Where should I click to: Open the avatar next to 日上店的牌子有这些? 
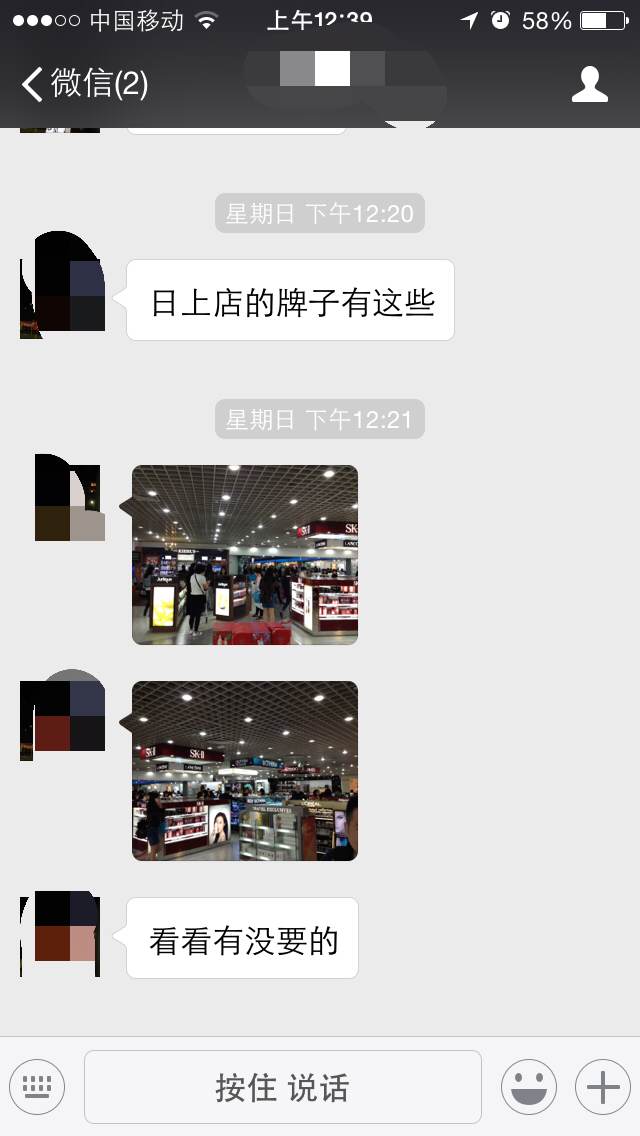coord(63,285)
